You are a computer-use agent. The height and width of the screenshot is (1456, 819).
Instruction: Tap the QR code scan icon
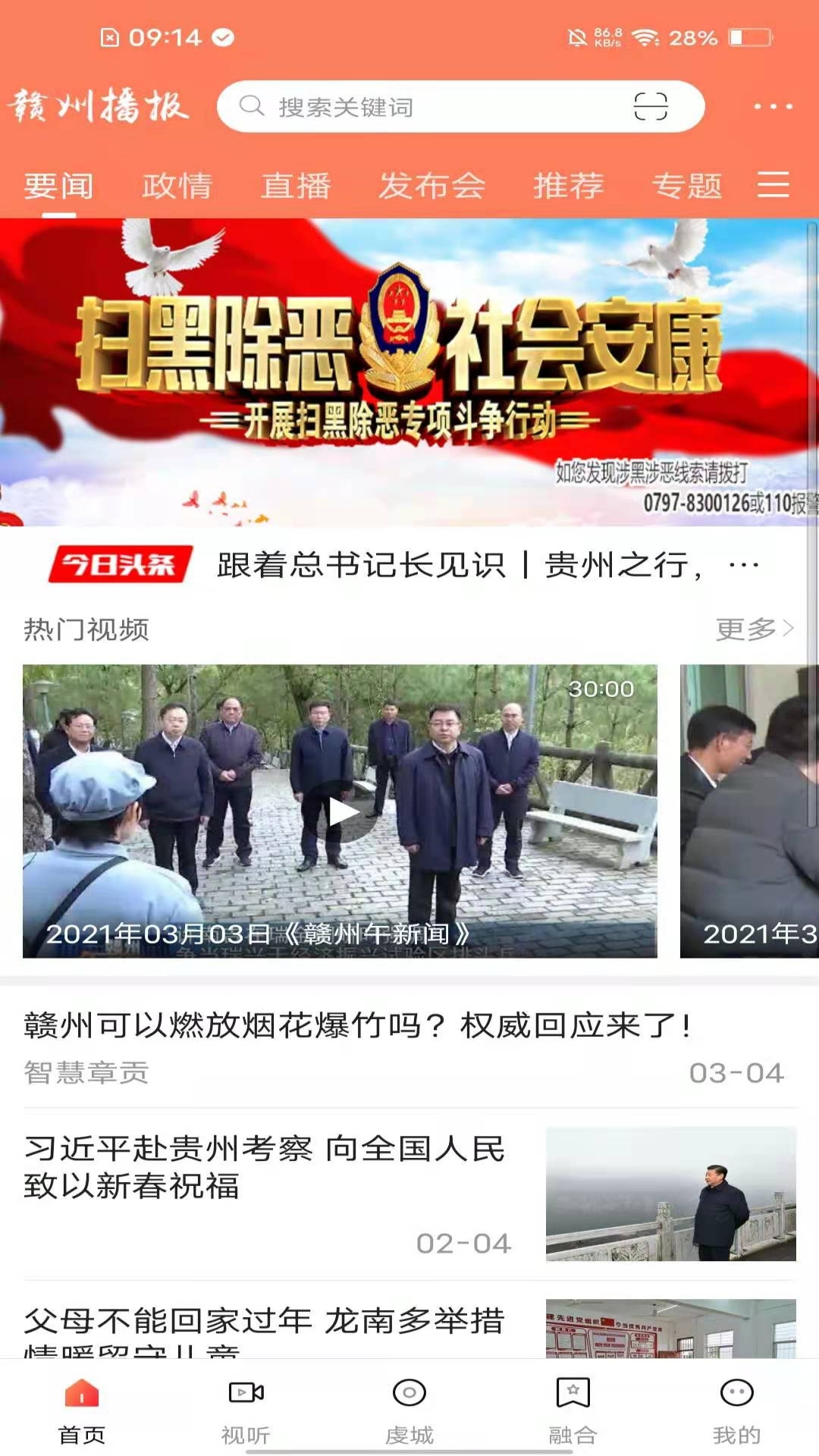pyautogui.click(x=650, y=106)
